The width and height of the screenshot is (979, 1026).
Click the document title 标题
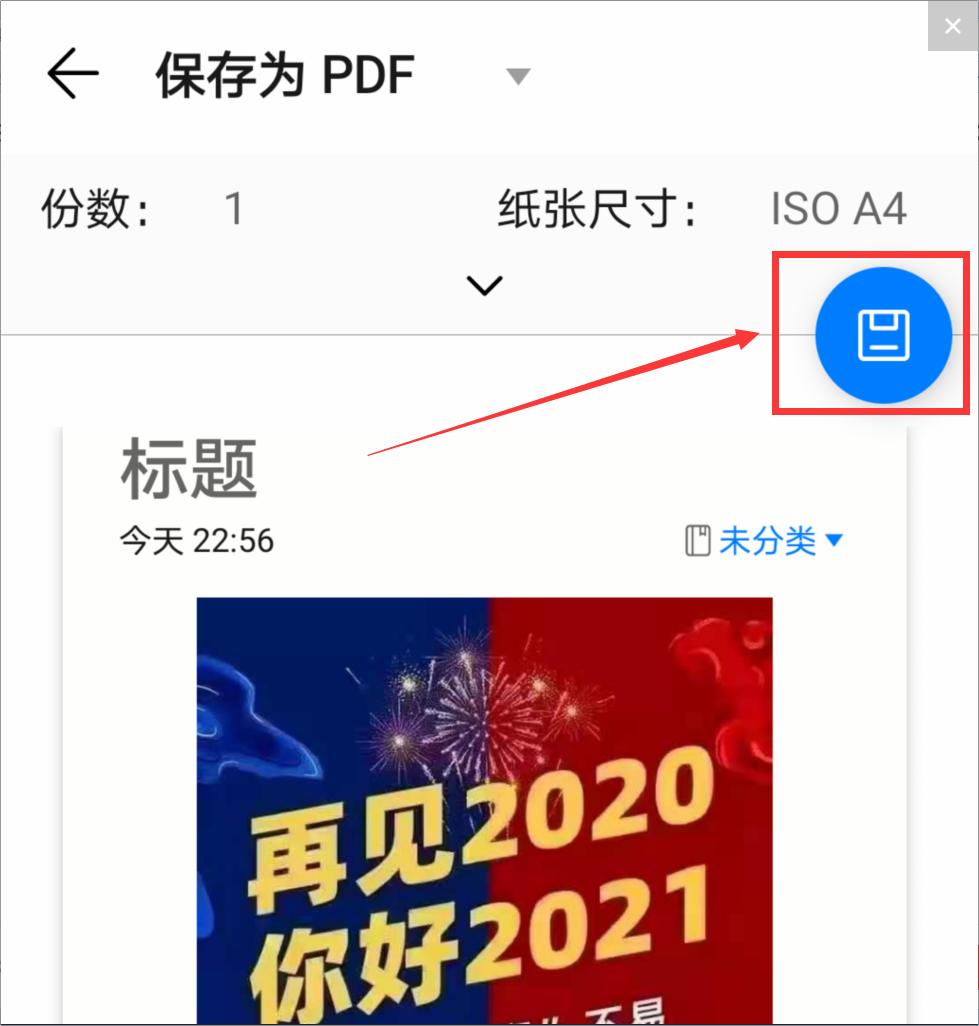186,466
